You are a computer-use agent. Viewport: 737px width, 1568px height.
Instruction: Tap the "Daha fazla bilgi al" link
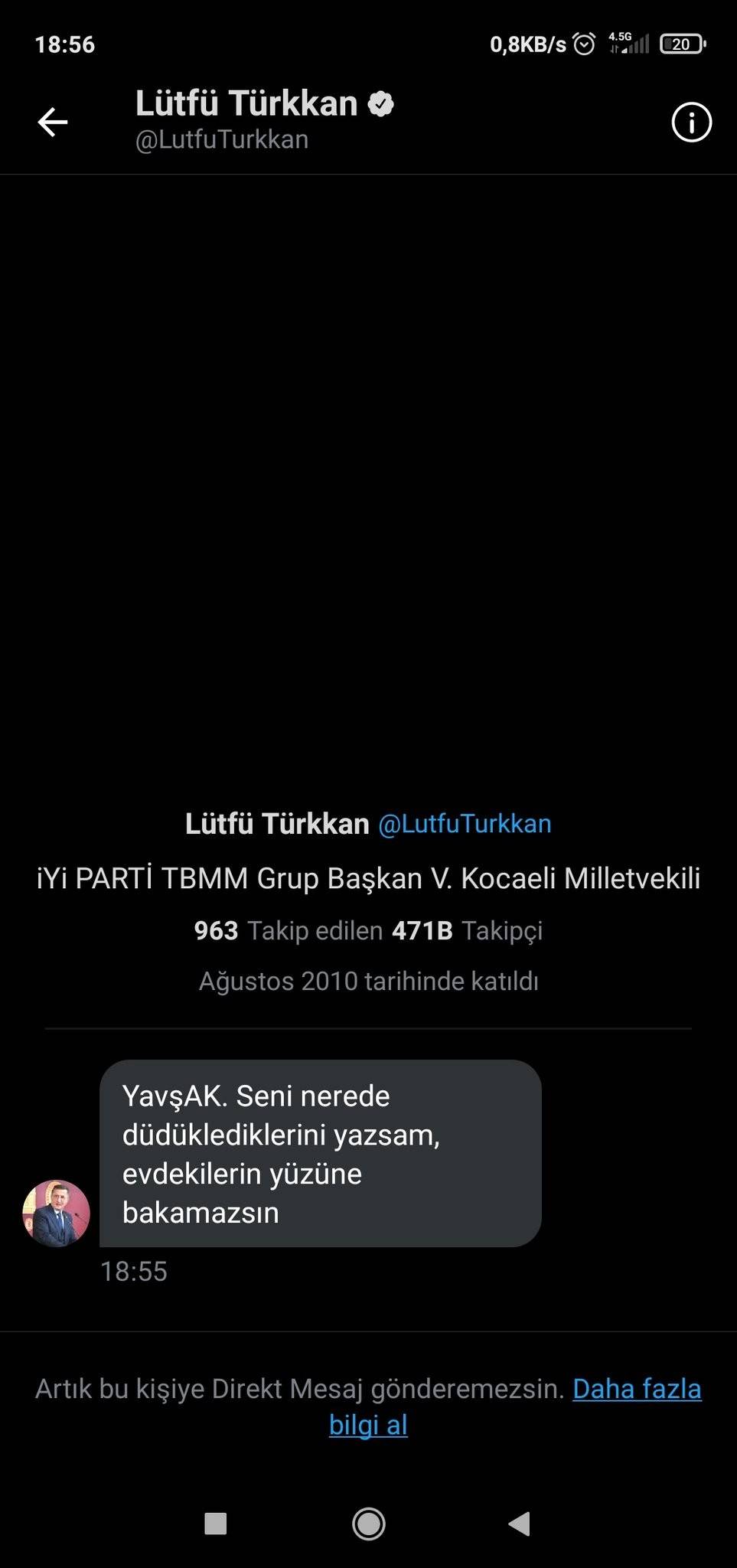636,1389
